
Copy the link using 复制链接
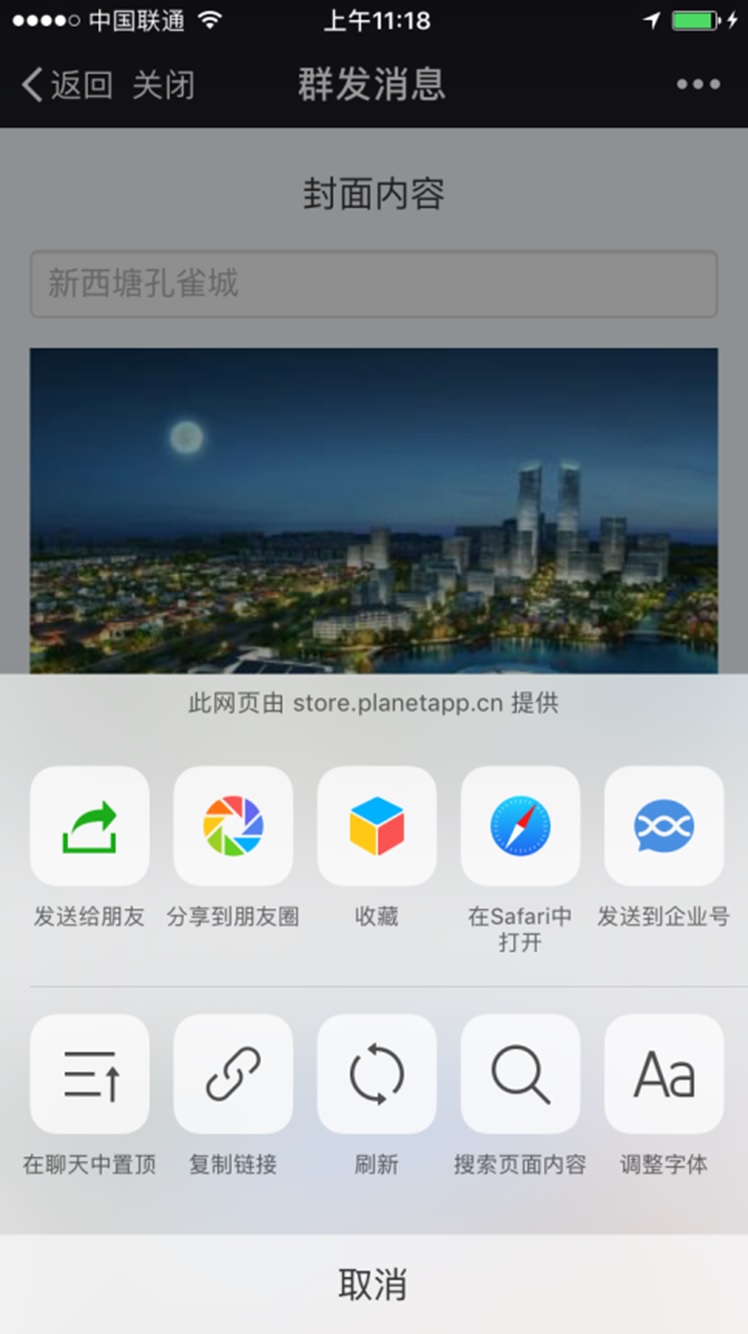(233, 1074)
